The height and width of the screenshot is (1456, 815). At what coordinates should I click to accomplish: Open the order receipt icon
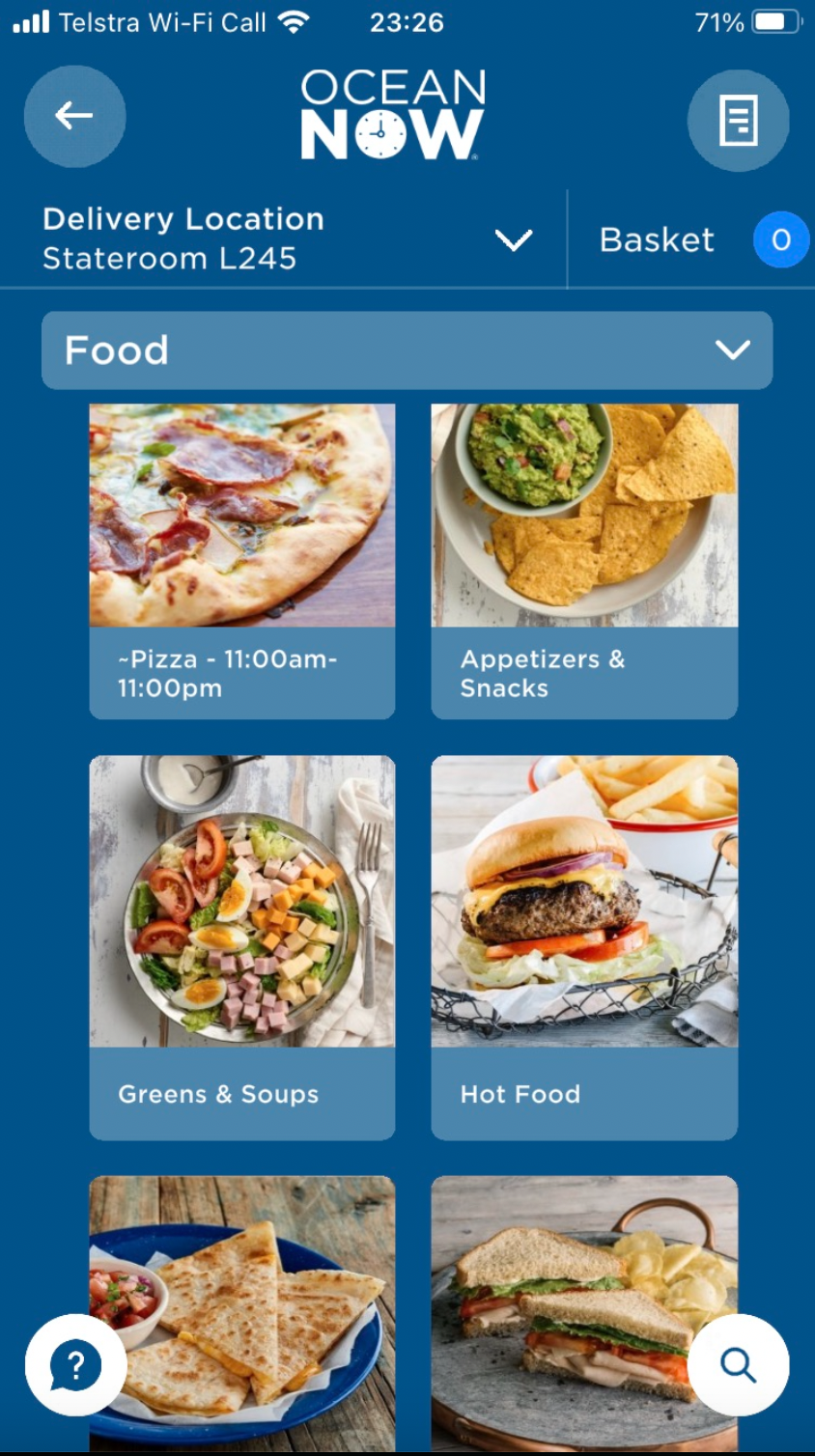point(738,121)
